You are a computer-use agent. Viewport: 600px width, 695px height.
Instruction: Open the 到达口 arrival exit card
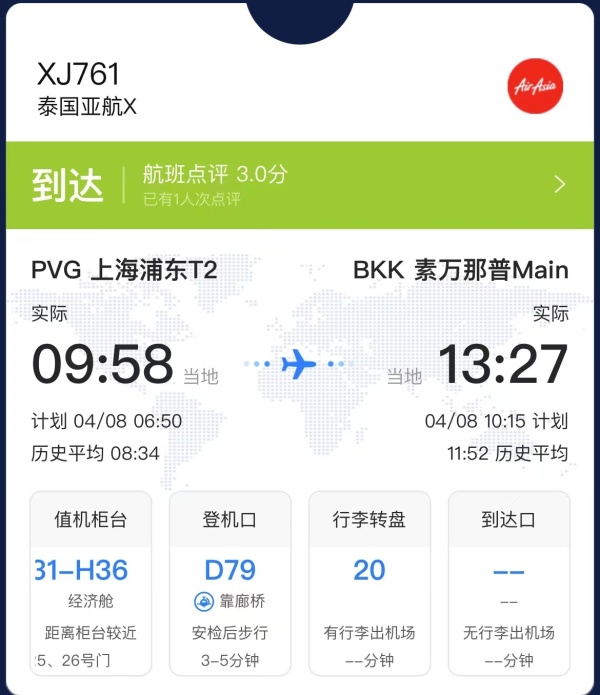coord(508,583)
